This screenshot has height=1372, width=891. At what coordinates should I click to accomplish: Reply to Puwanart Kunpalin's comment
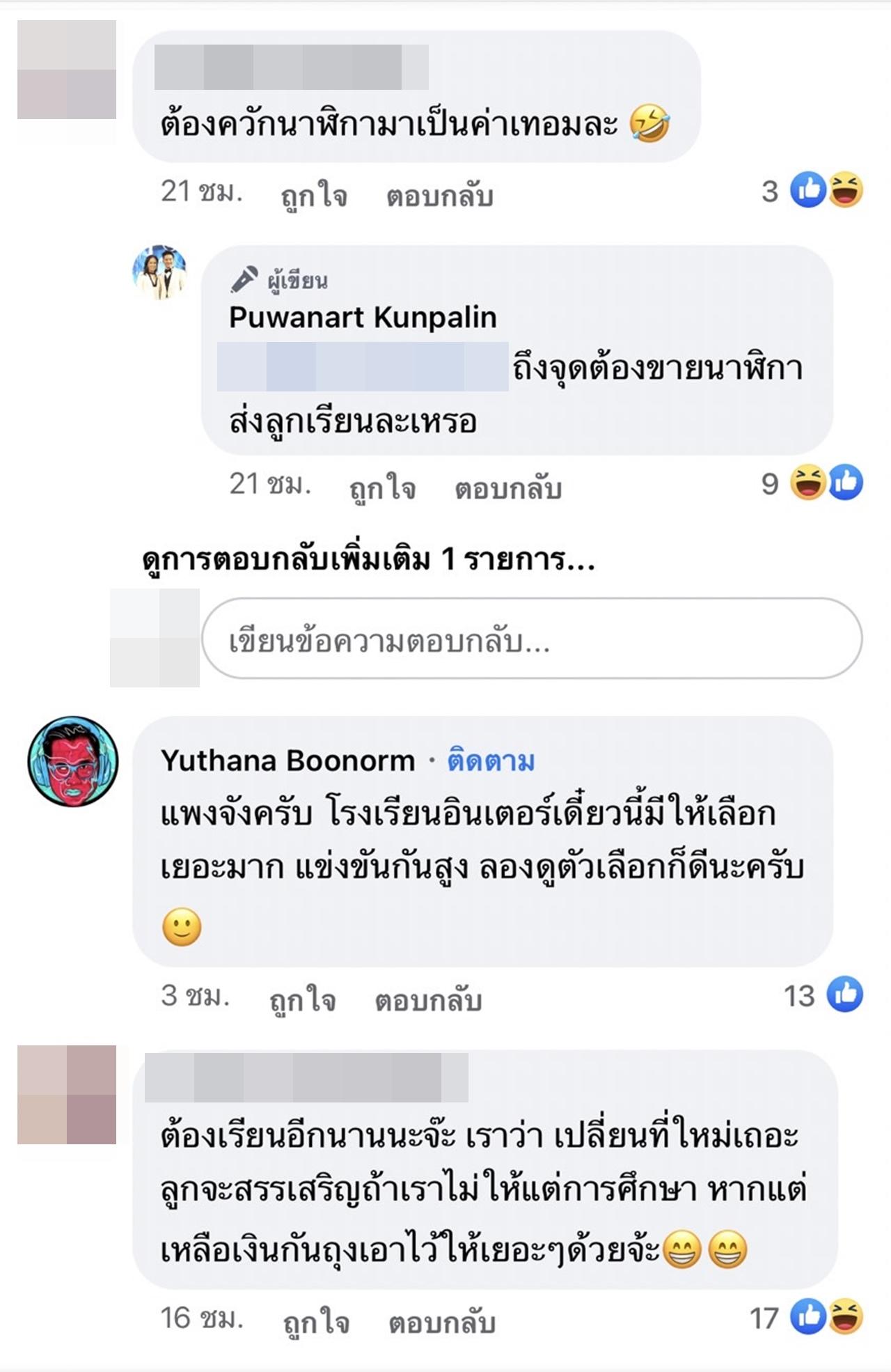click(507, 488)
